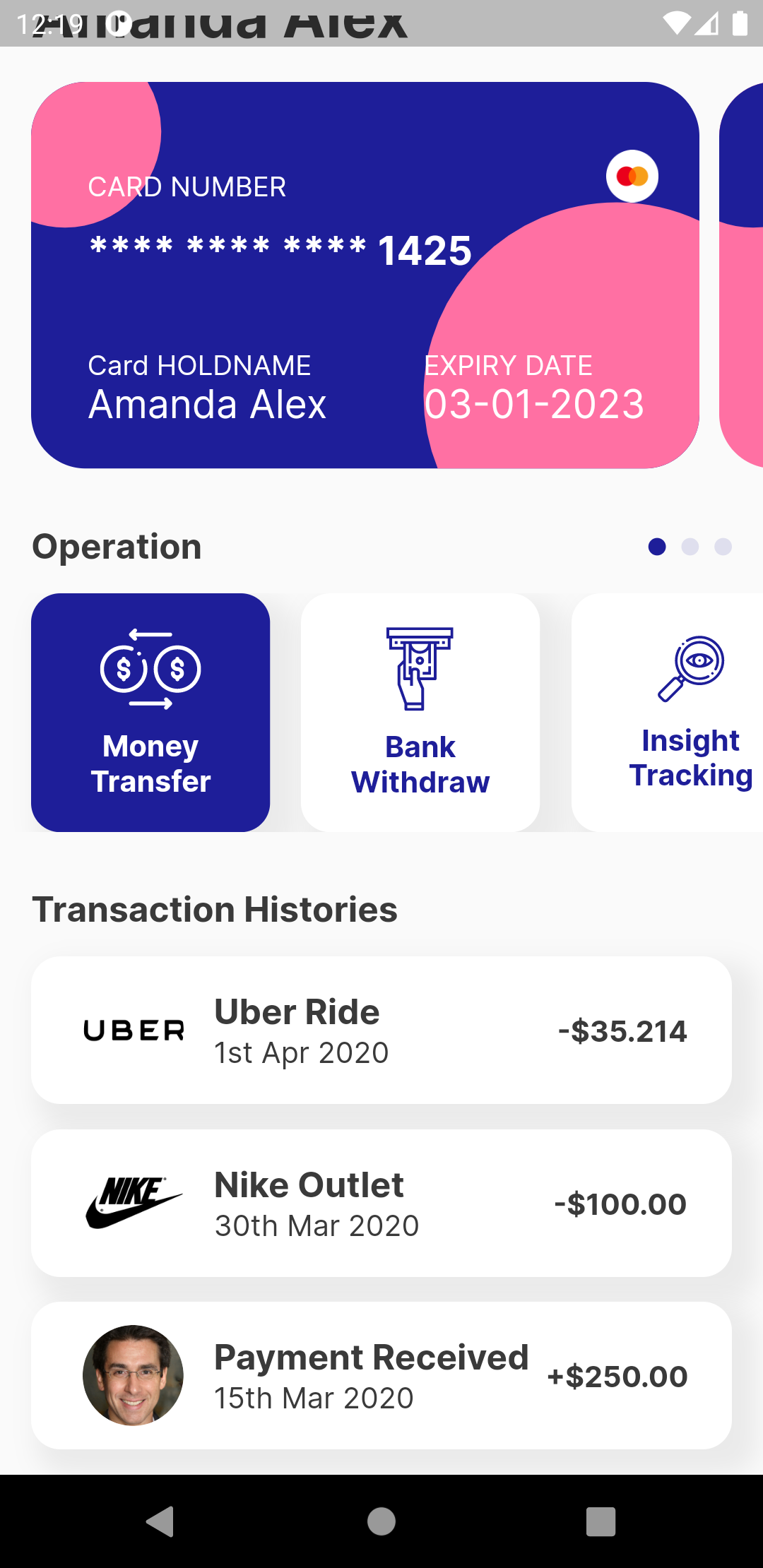This screenshot has height=1568, width=763.
Task: Open the Payment Received transaction
Action: pyautogui.click(x=381, y=1375)
